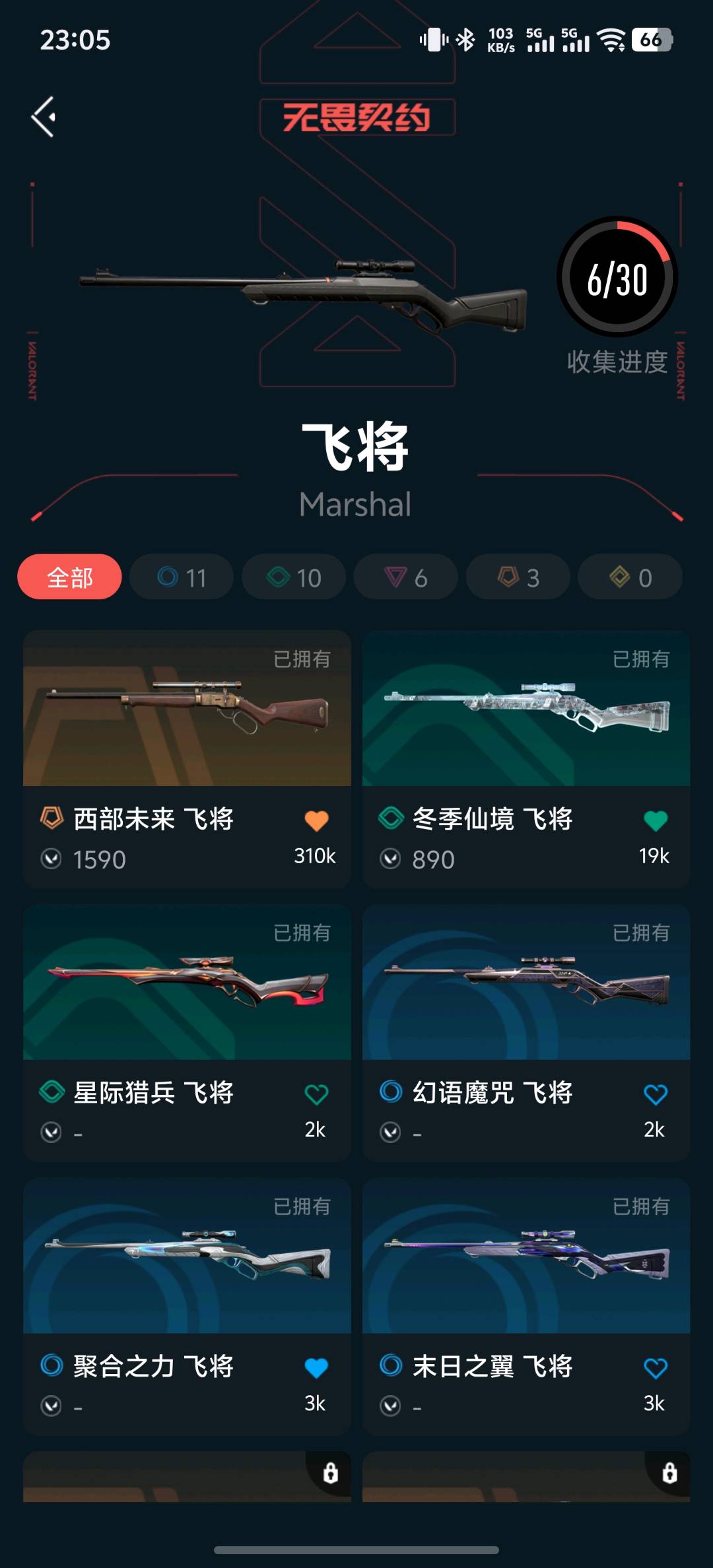Like the 星际猎兵 飞将 skin
The height and width of the screenshot is (1568, 713).
pos(316,1095)
